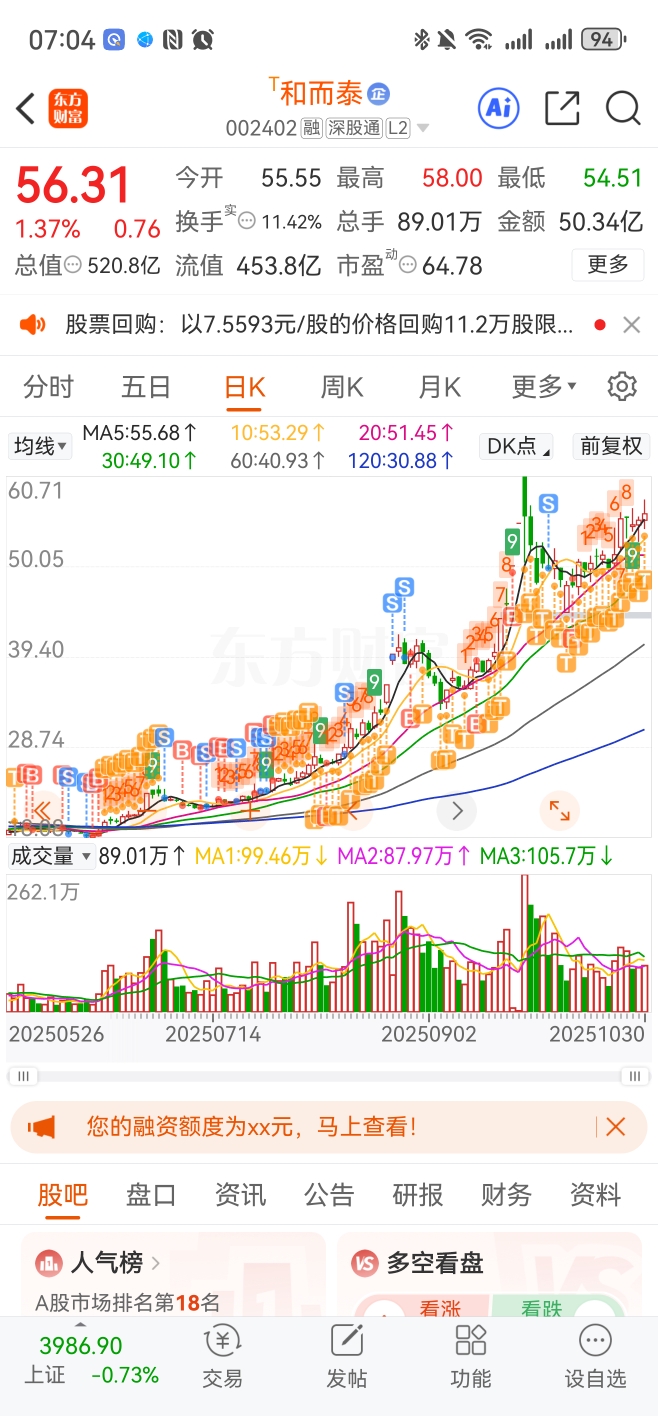This screenshot has width=658, height=1416.
Task: Open the AI assistant icon
Action: (x=498, y=108)
